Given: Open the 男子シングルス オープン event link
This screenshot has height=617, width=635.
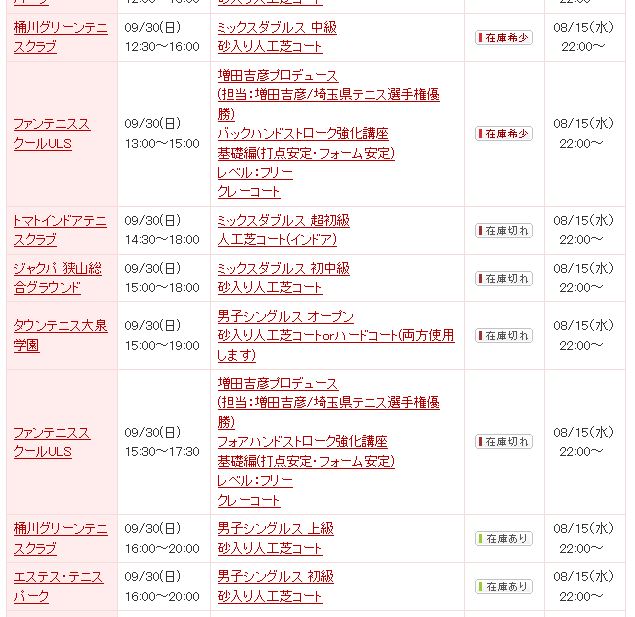Looking at the screenshot, I should pyautogui.click(x=285, y=317).
